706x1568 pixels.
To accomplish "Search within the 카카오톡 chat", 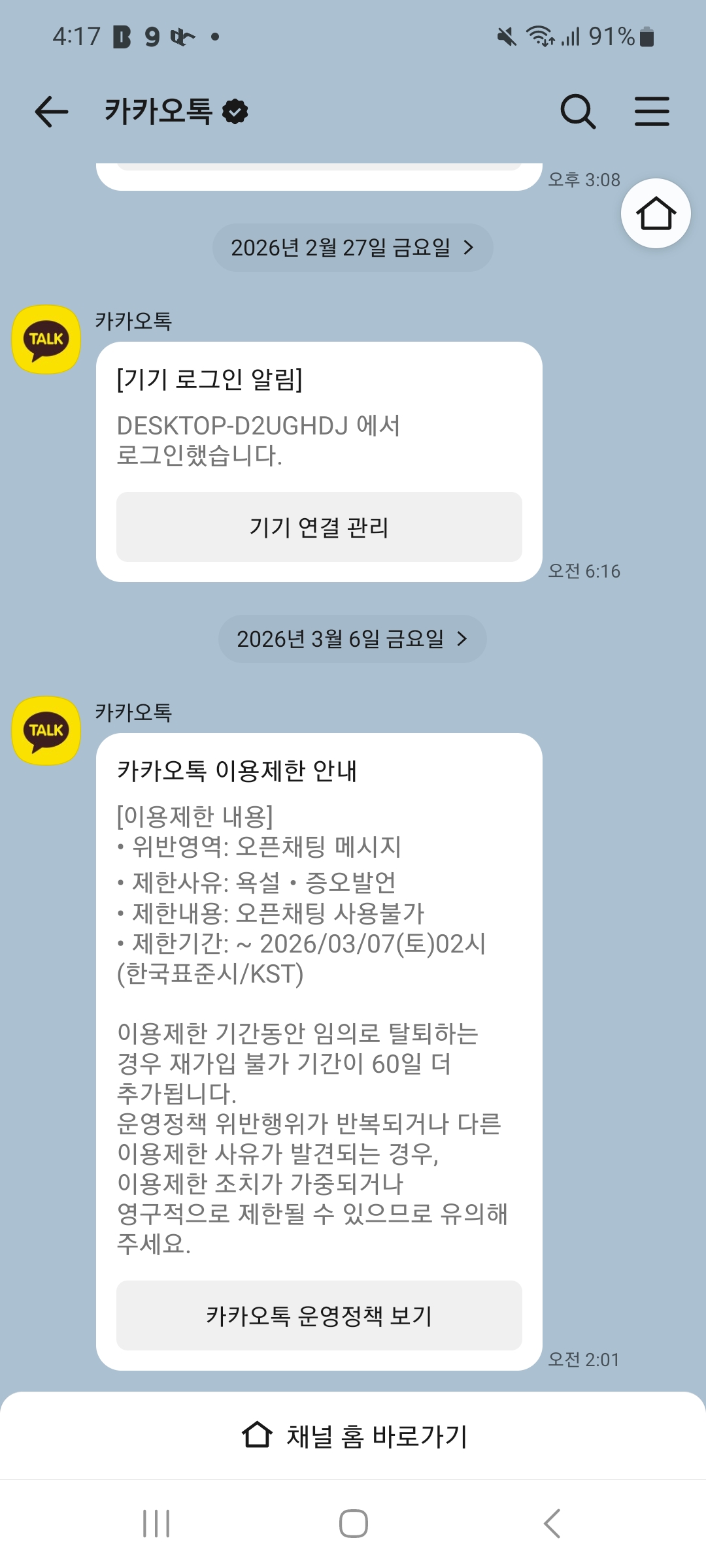I will tap(578, 111).
